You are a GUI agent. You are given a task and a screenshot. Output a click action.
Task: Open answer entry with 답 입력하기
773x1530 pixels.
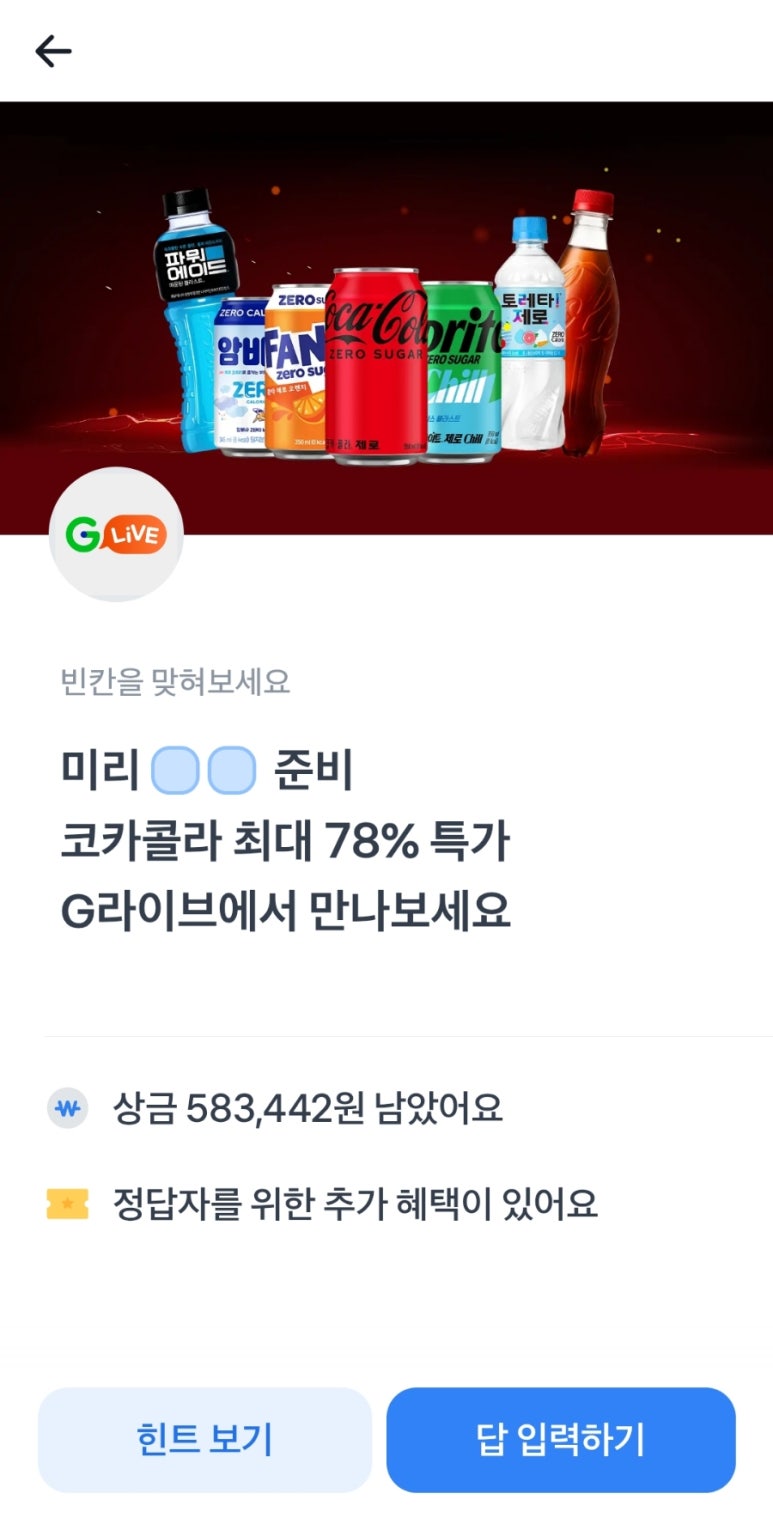561,1439
